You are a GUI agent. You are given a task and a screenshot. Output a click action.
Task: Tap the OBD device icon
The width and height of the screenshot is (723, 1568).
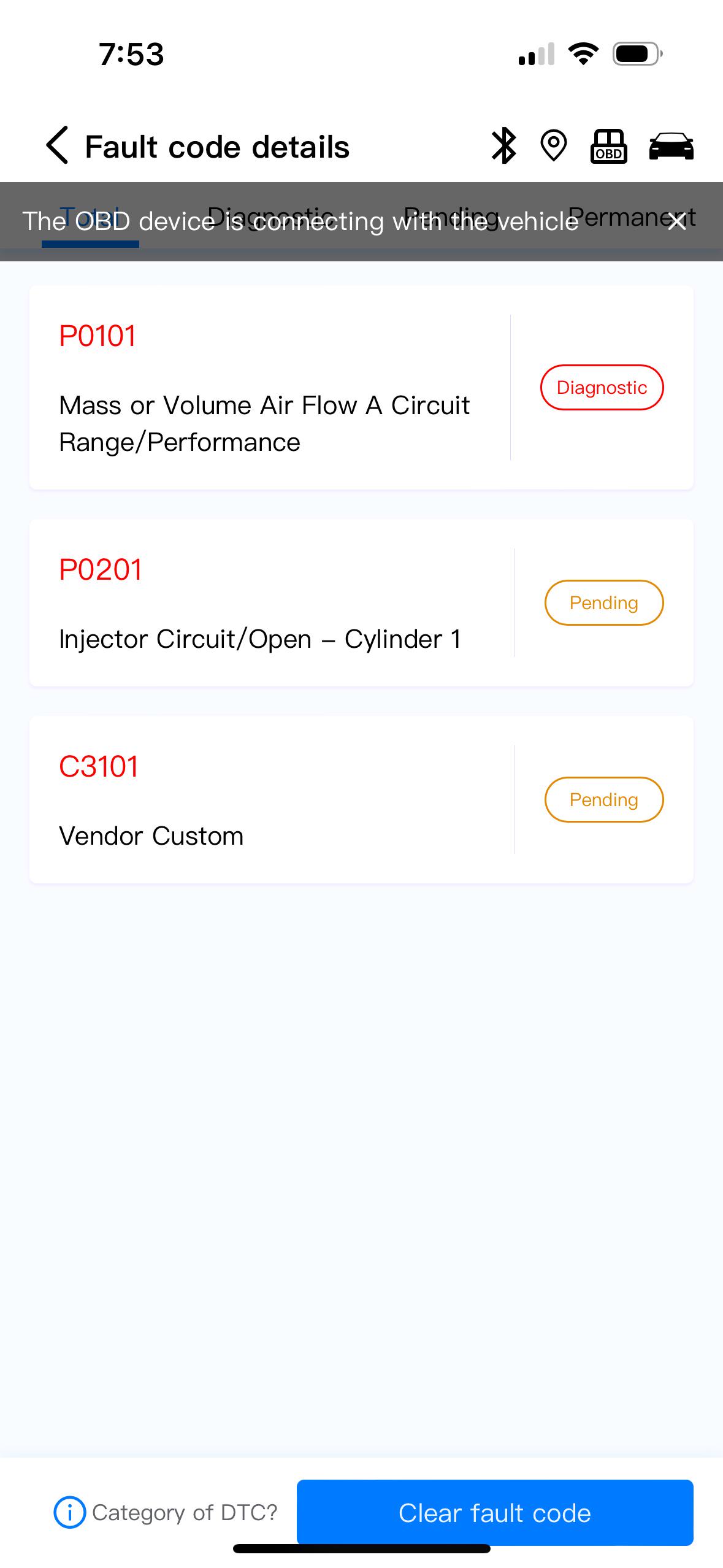coord(608,146)
